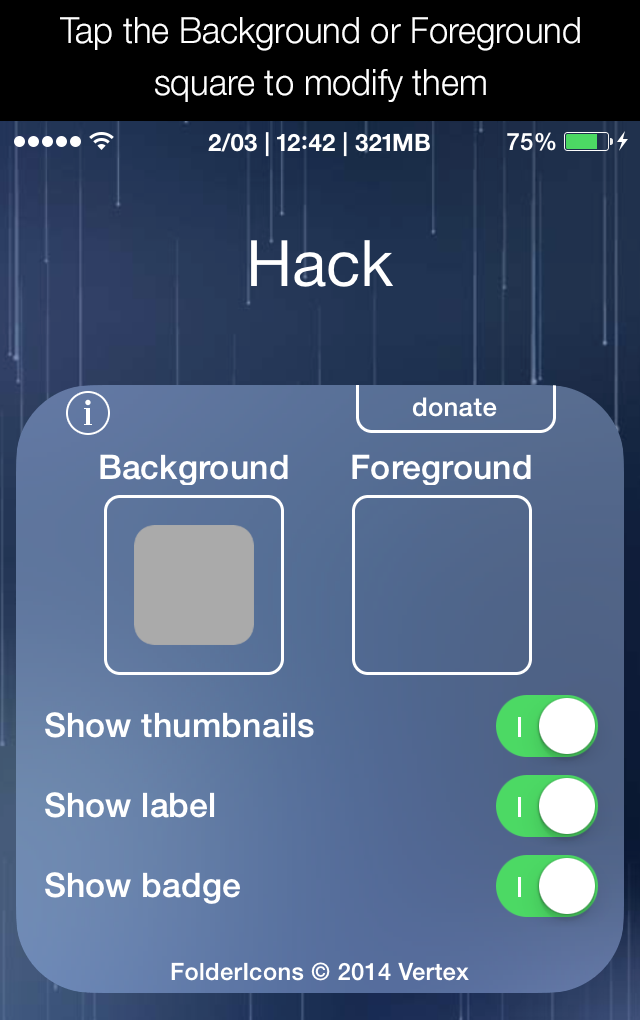Turn off Show thumbnails

click(x=547, y=726)
